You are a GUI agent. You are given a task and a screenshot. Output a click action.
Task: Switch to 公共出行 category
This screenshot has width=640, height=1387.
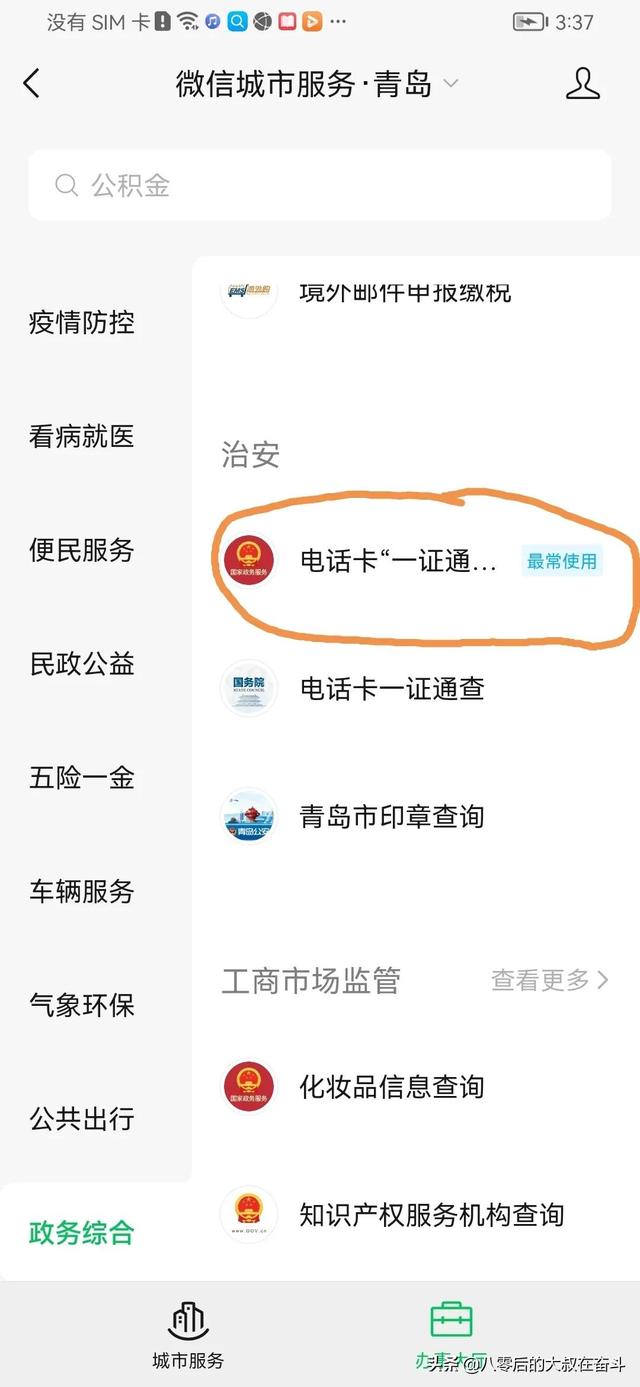(82, 1119)
